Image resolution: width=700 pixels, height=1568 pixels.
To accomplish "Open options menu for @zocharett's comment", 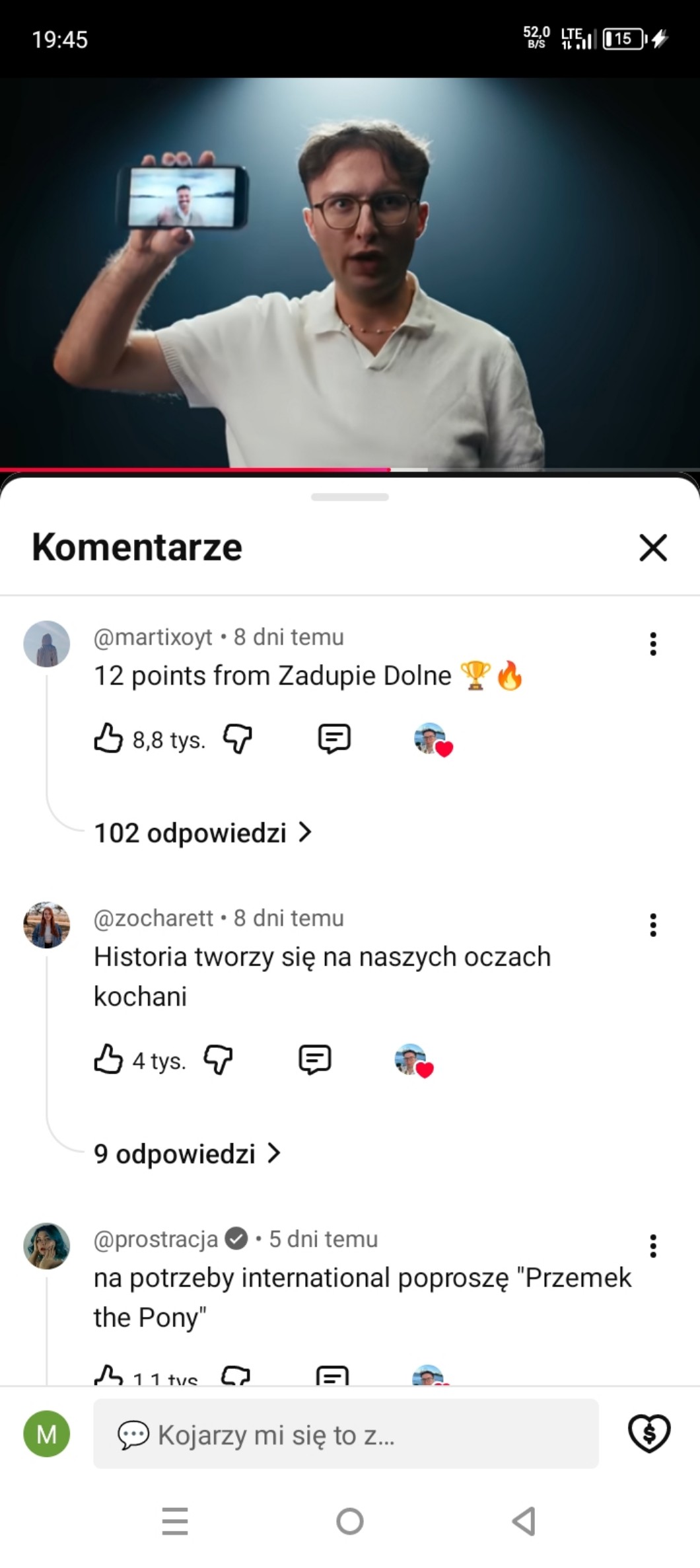I will click(652, 925).
